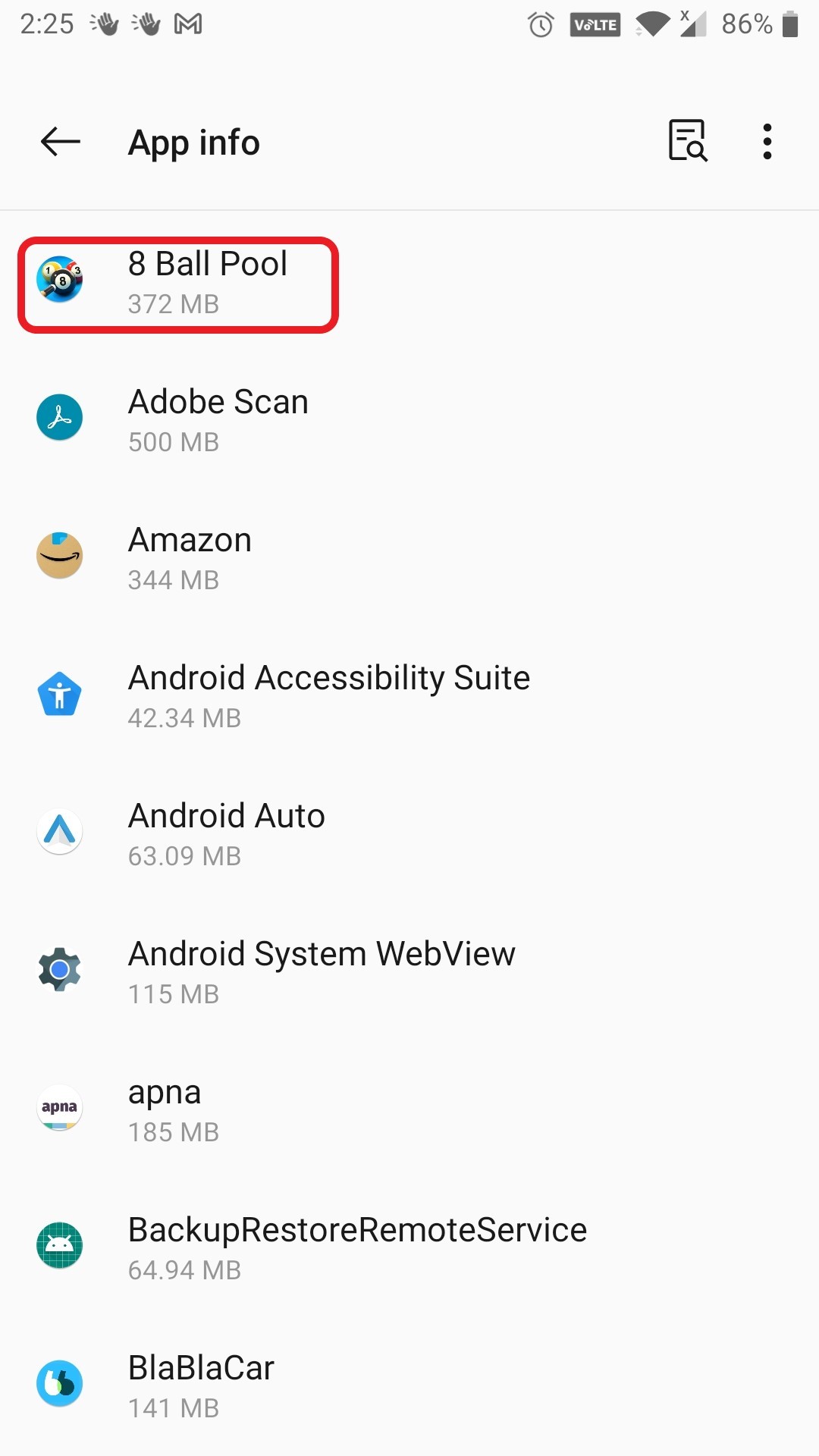
Task: Open the BlaBlaCar app icon
Action: [59, 1384]
